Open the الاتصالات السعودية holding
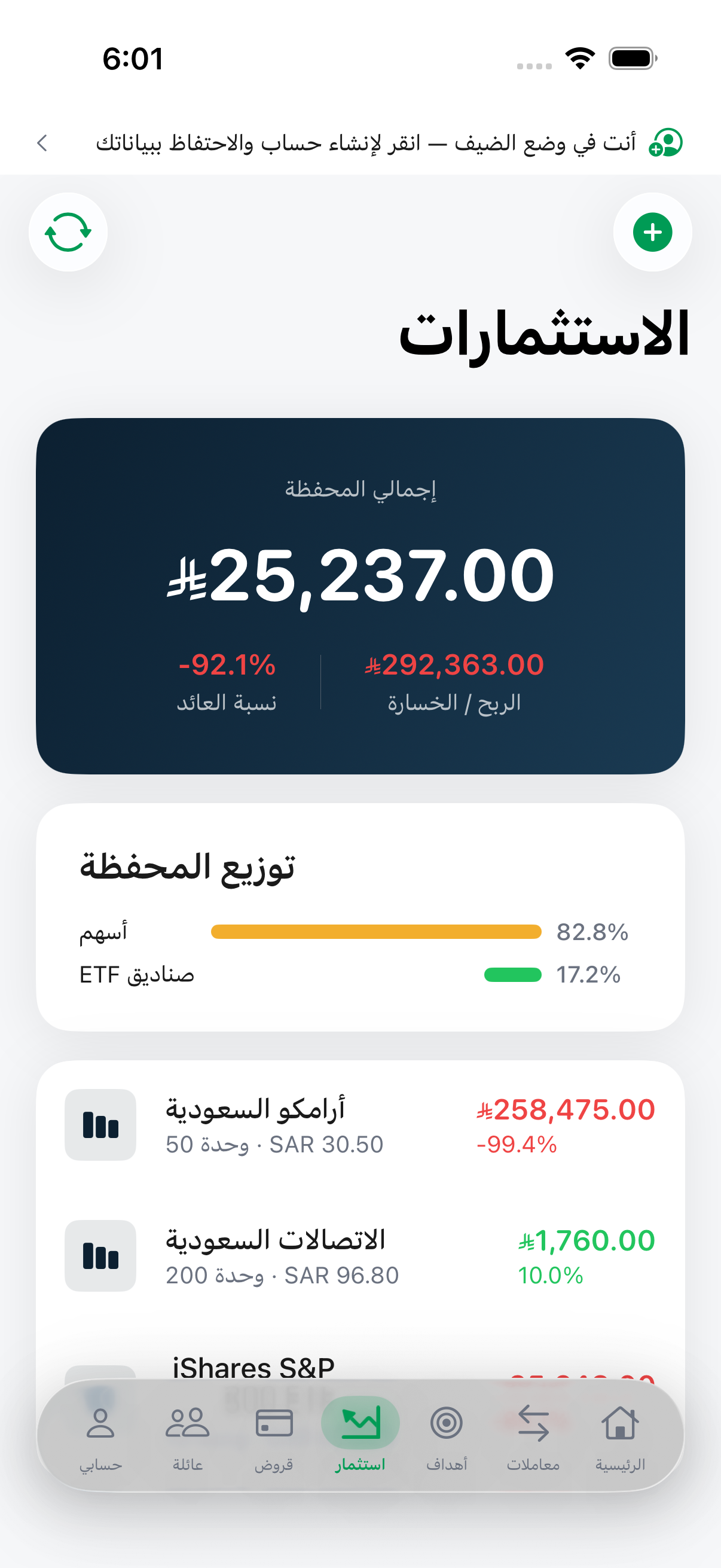This screenshot has width=721, height=1568. [x=360, y=1255]
